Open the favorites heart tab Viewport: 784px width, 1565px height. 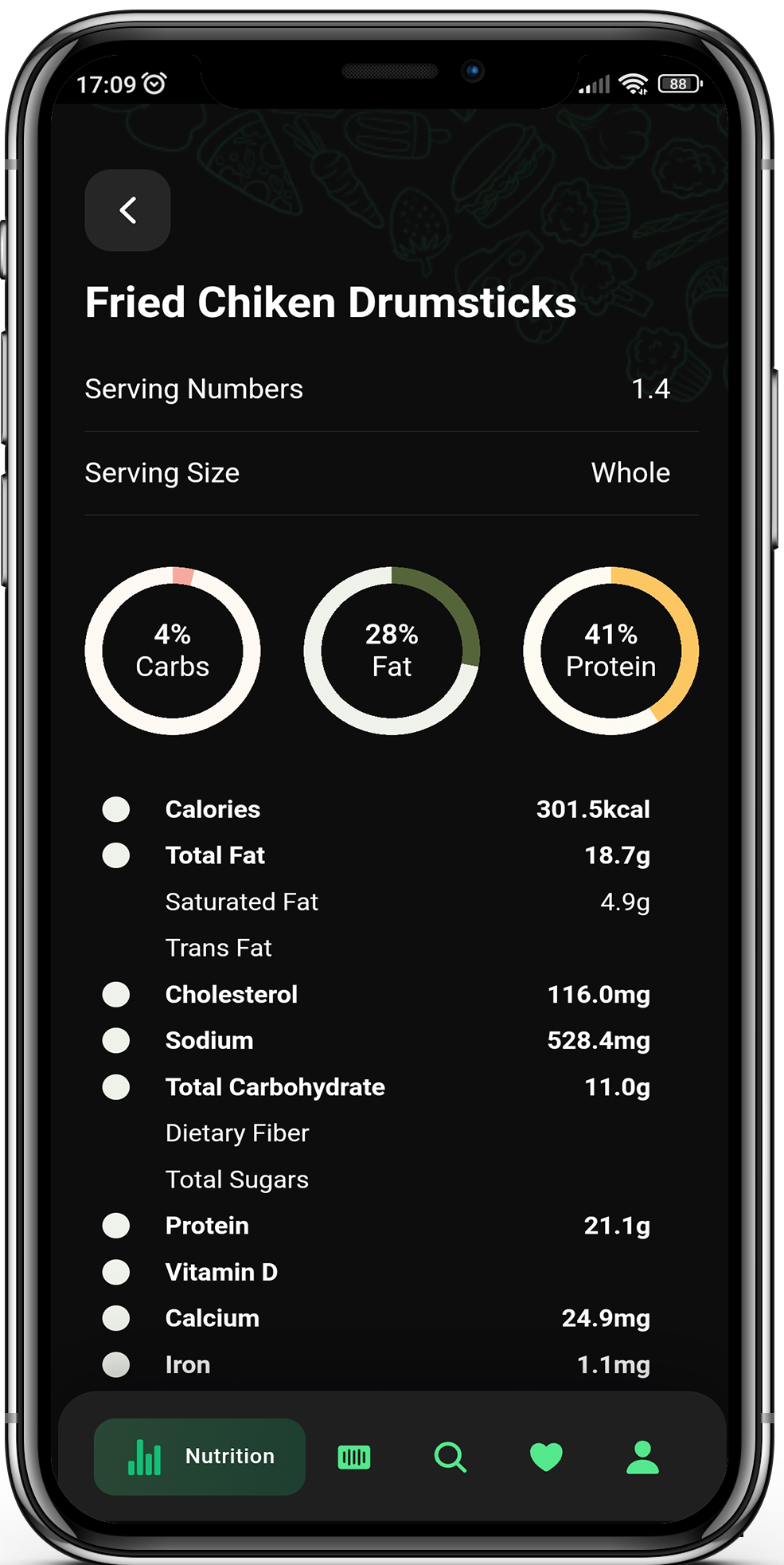(x=546, y=1457)
